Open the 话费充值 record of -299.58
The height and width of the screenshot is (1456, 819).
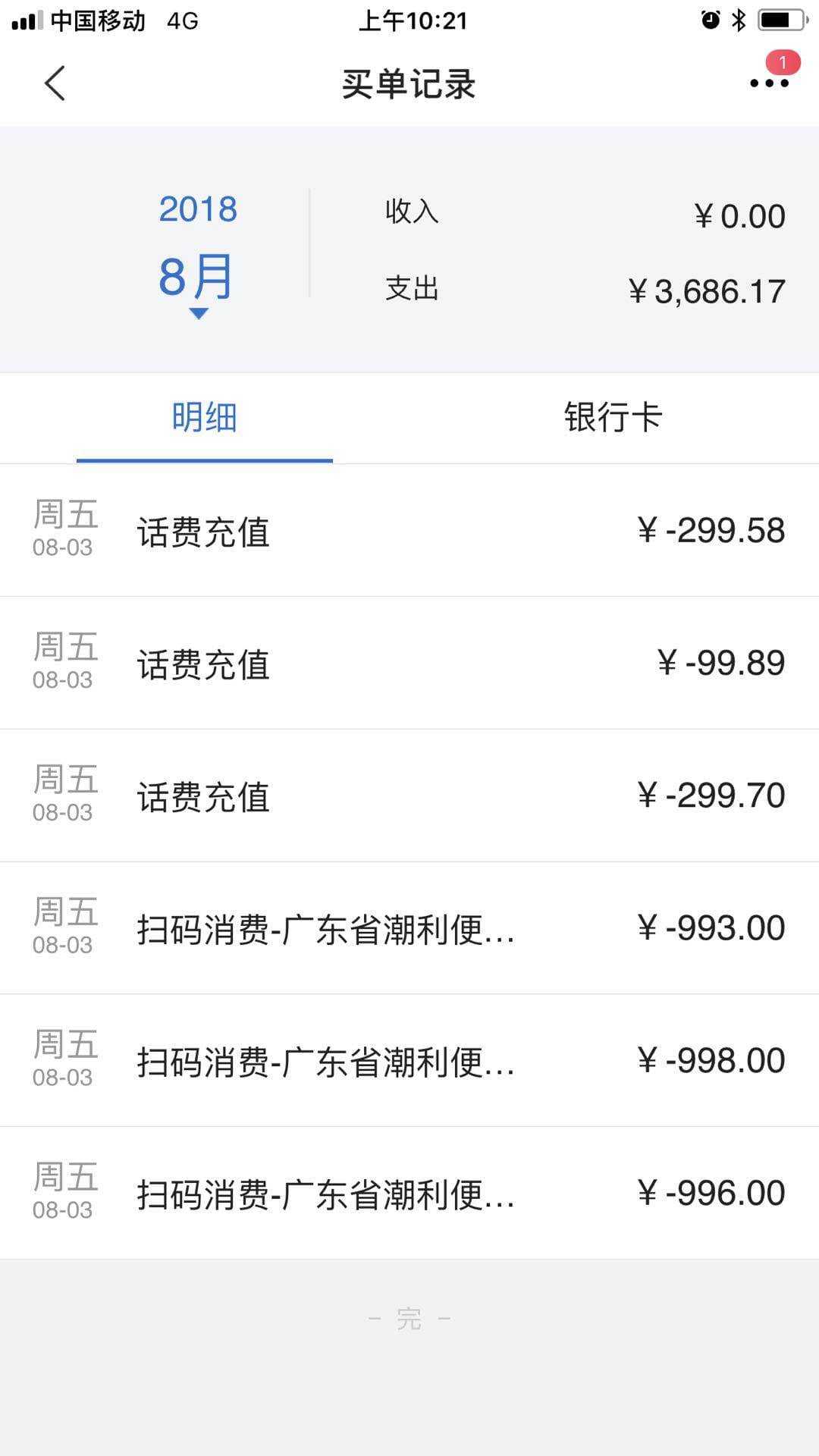[409, 530]
